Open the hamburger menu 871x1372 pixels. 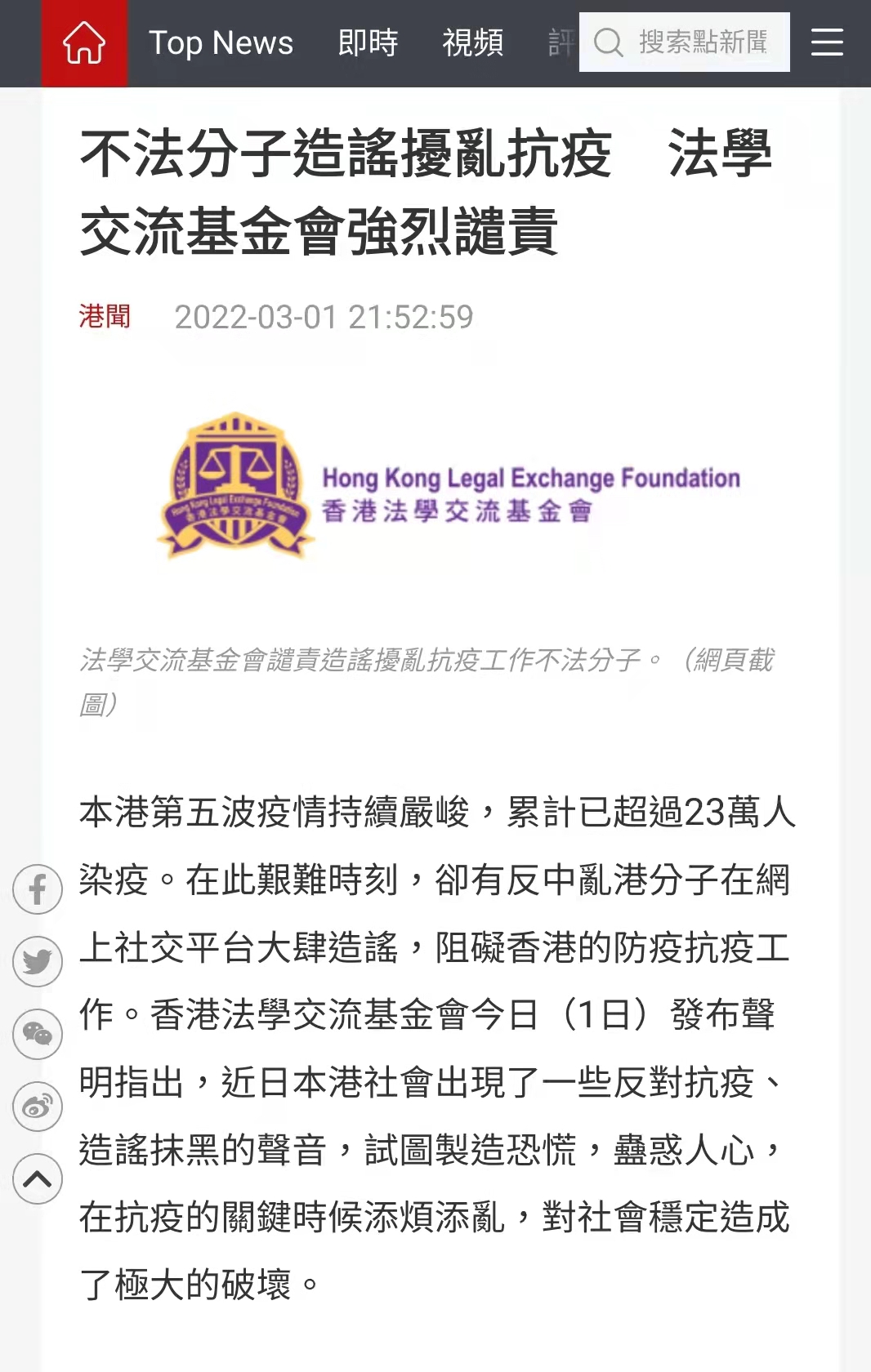tap(827, 42)
